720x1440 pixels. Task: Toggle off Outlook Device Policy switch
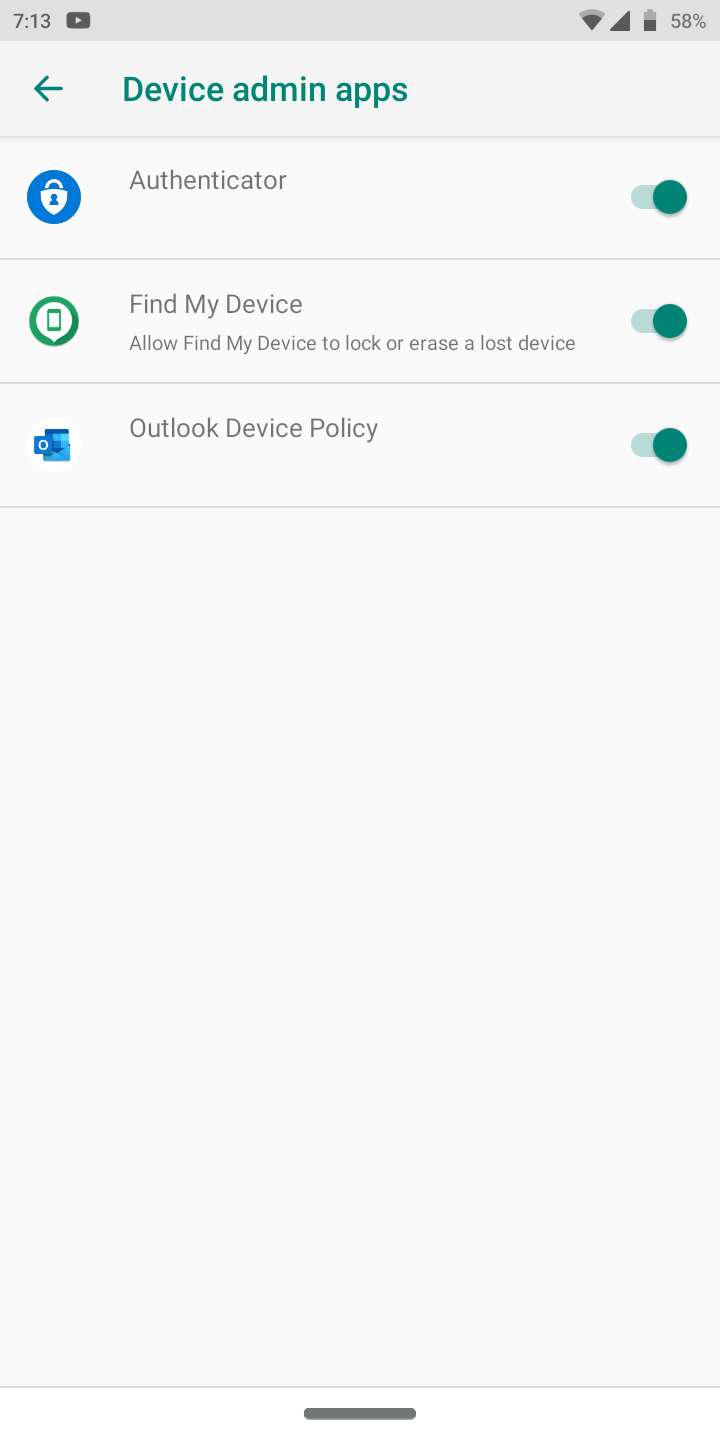659,445
